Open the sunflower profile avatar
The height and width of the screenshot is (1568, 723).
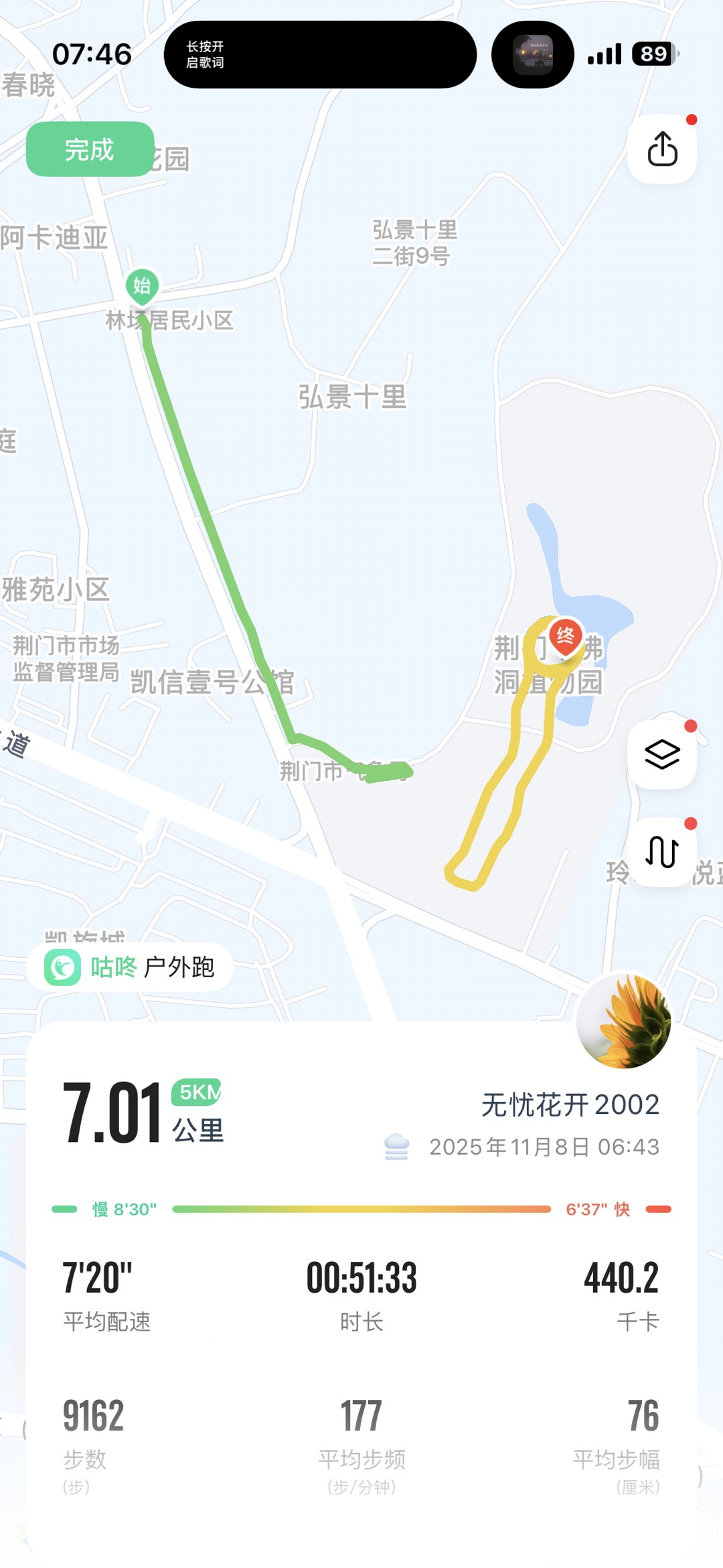[x=624, y=1021]
